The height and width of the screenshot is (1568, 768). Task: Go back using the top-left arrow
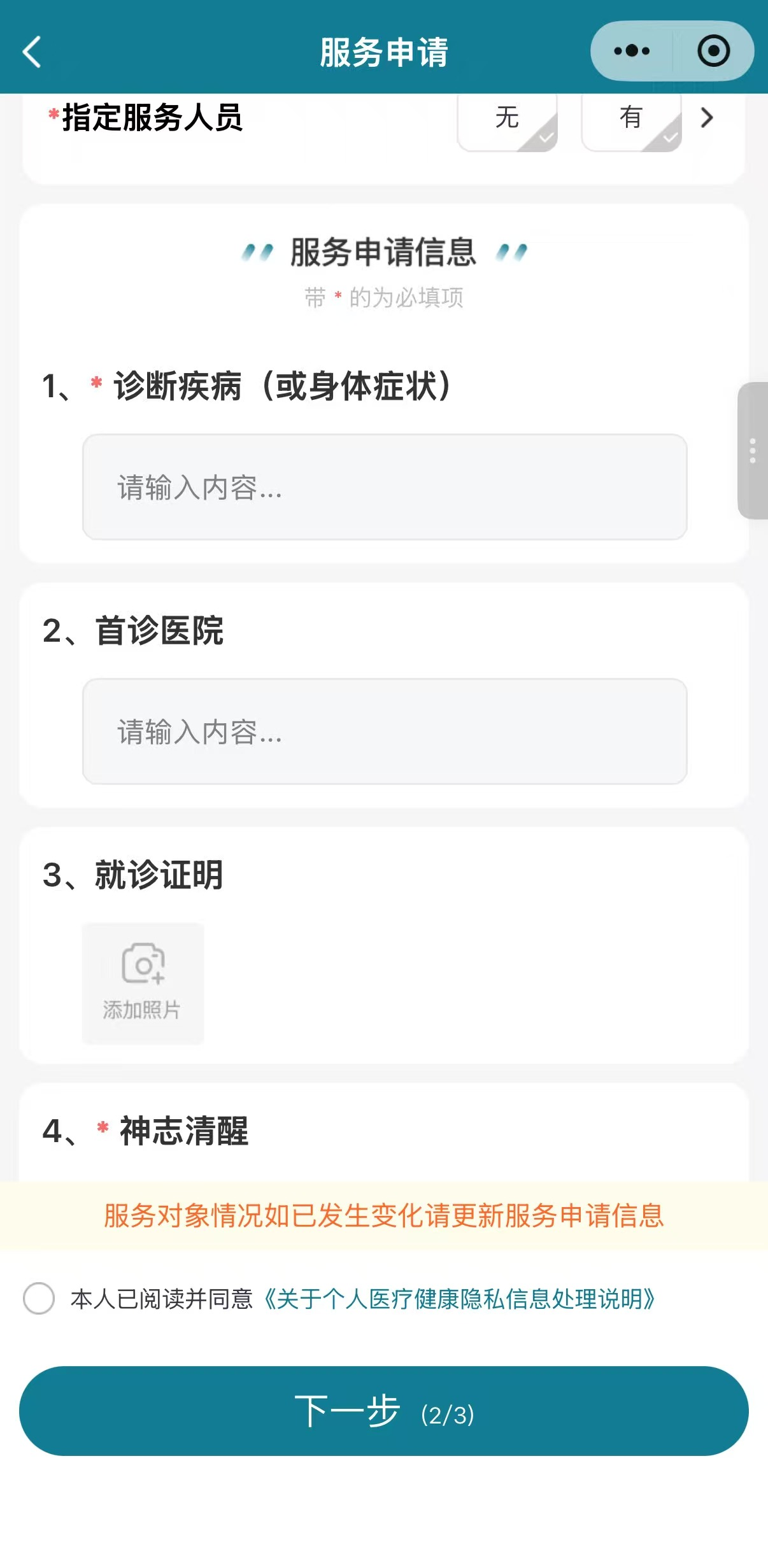coord(32,52)
